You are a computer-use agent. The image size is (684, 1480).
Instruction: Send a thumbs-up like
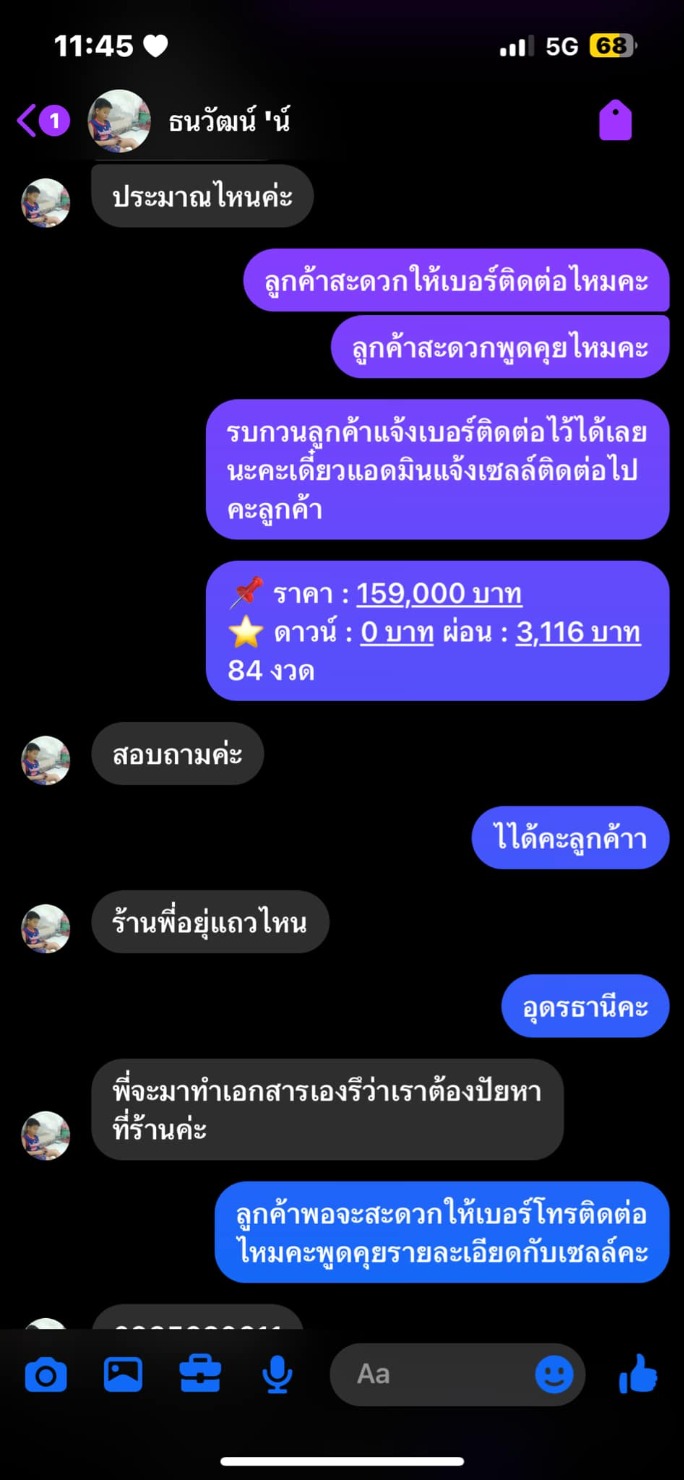(638, 1375)
